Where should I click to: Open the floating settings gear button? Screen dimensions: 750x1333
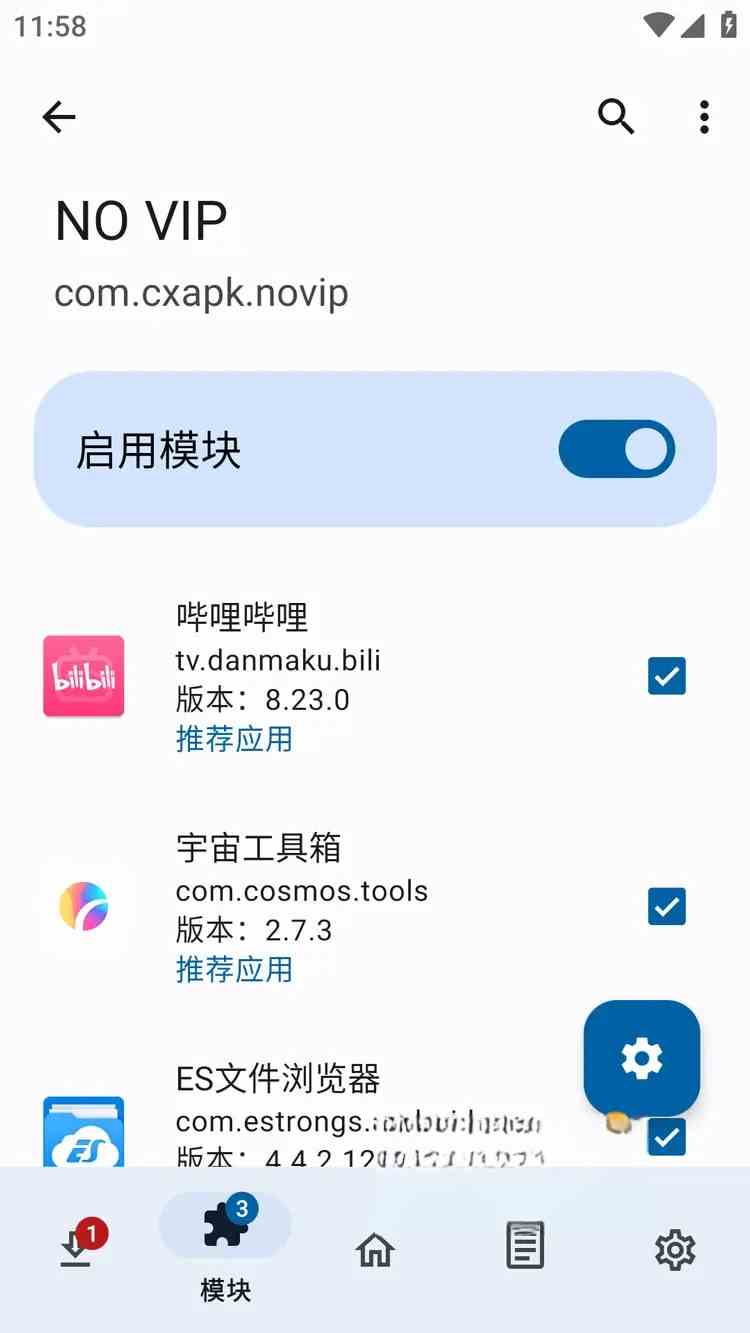[641, 1059]
